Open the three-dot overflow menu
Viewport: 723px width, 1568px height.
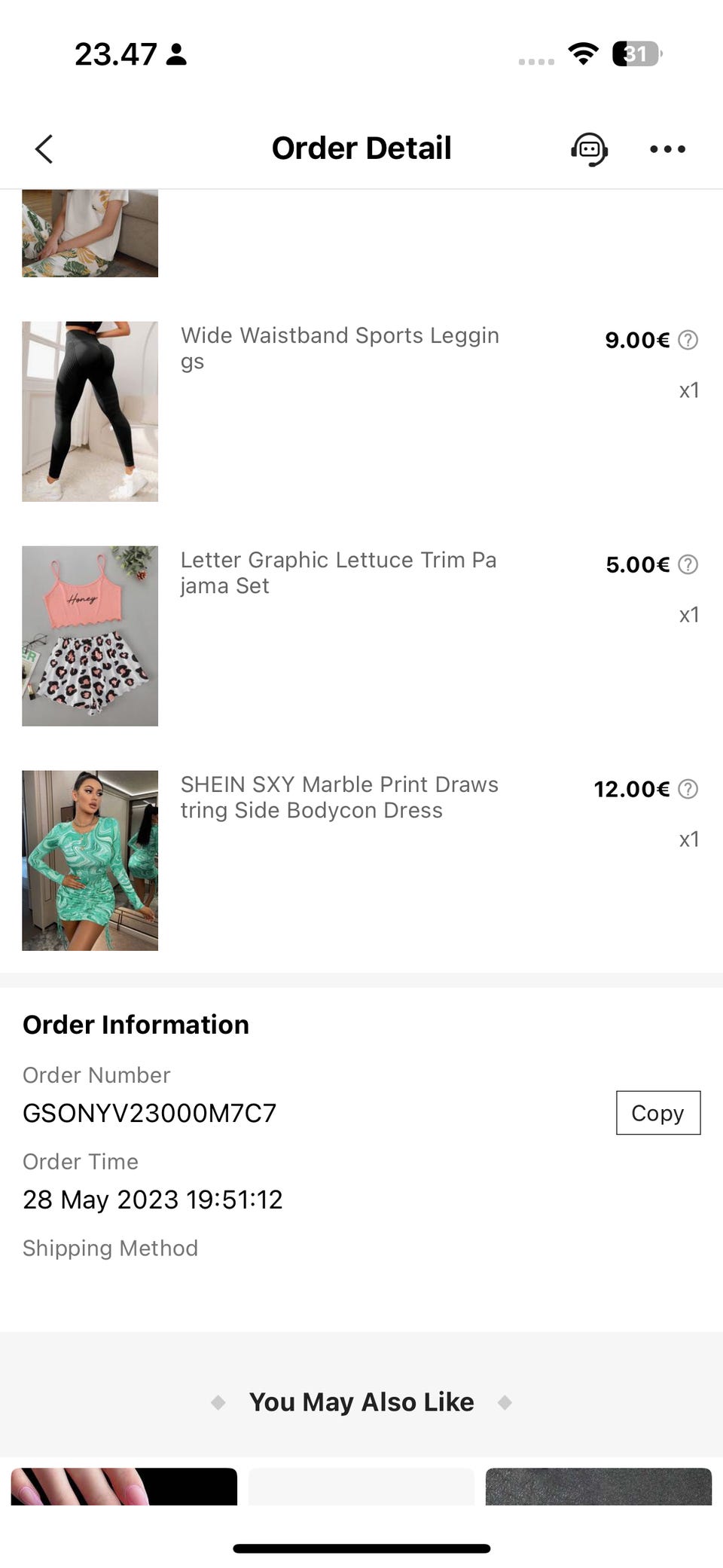click(667, 148)
